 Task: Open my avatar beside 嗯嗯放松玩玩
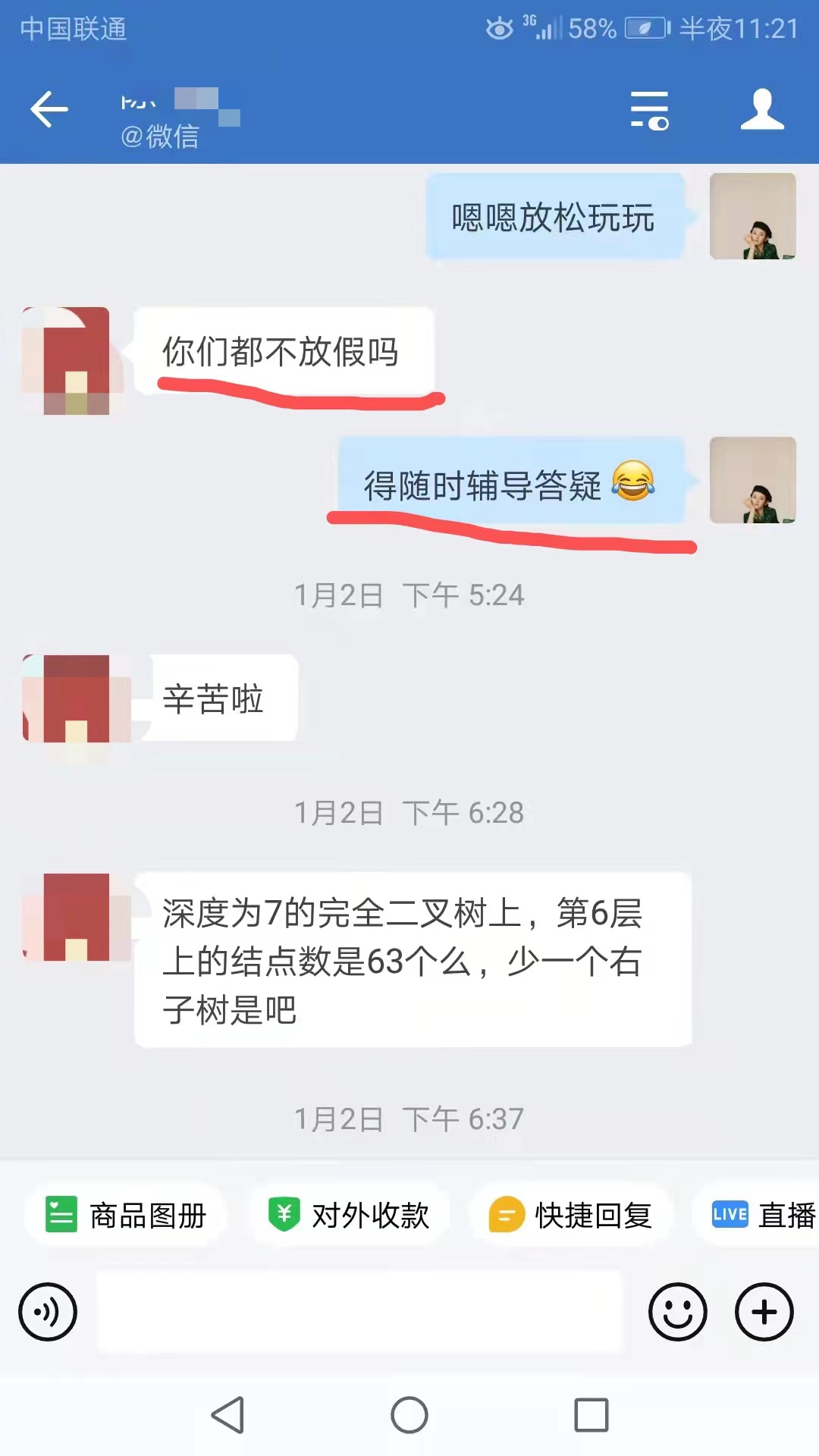click(752, 217)
